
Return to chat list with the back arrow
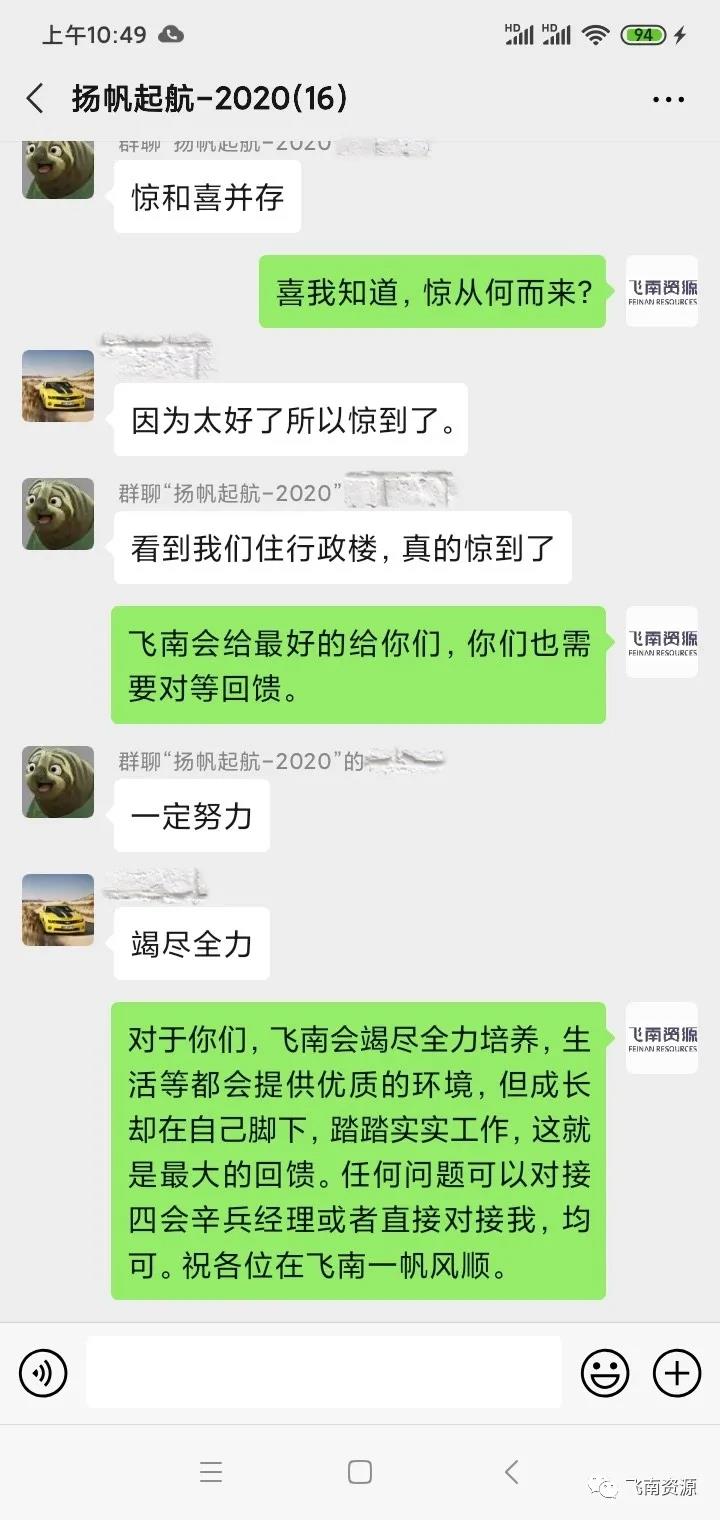point(34,99)
